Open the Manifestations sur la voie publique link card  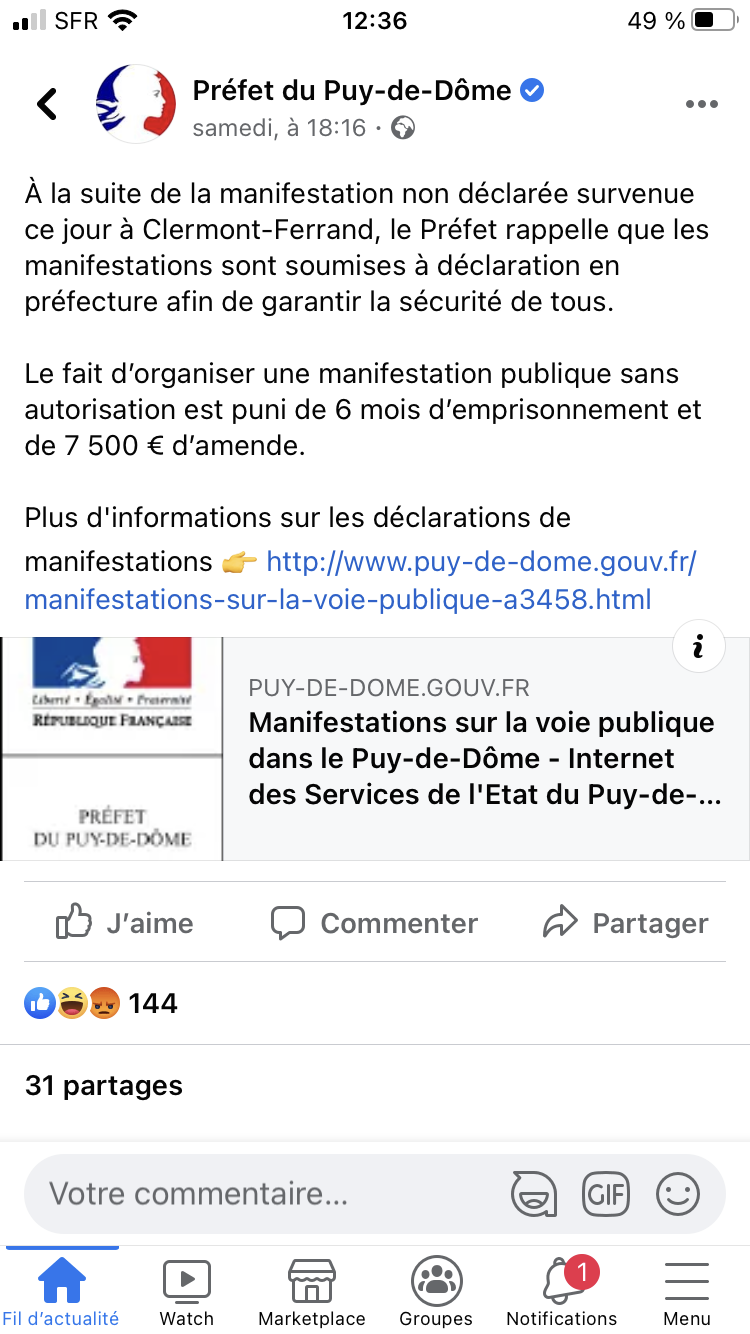point(375,749)
